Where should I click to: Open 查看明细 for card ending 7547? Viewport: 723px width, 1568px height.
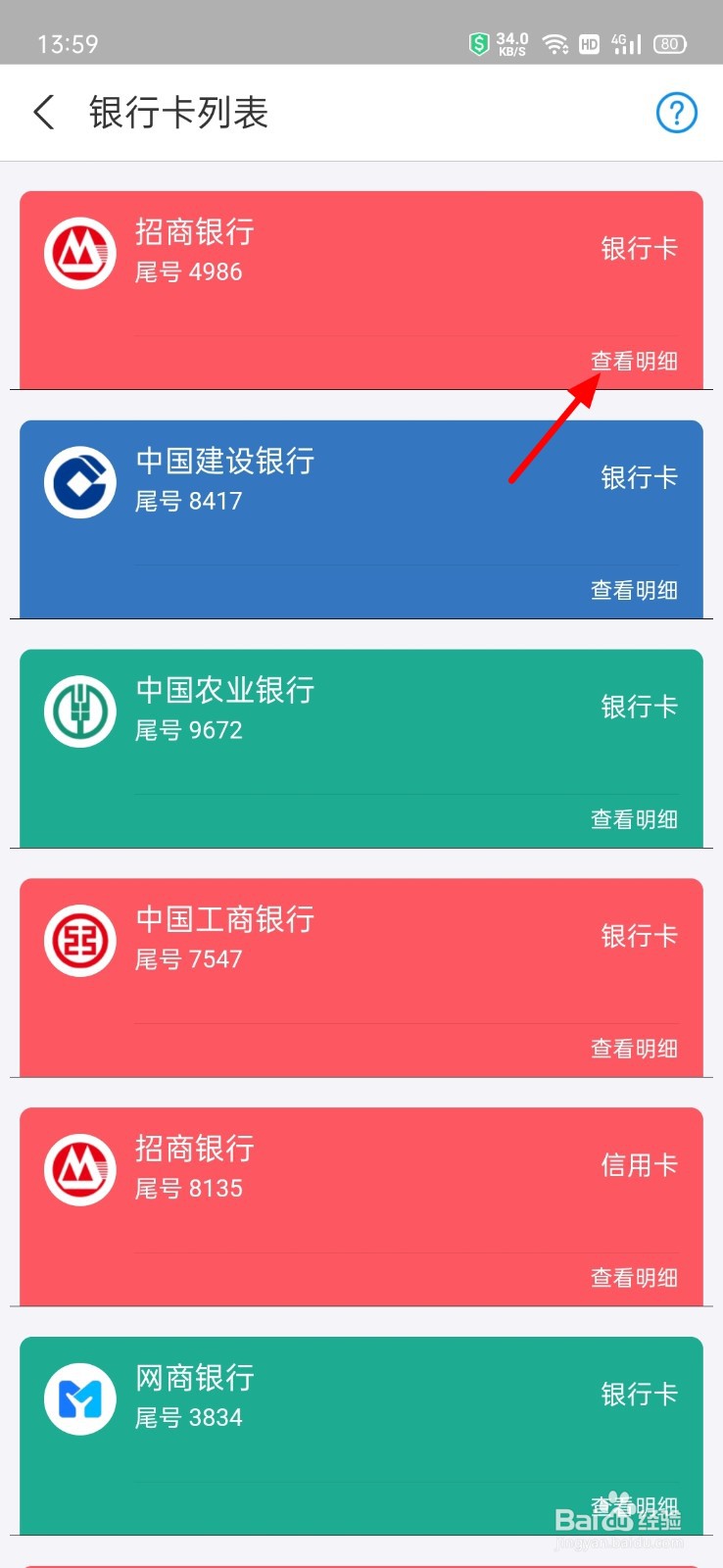tap(634, 1049)
